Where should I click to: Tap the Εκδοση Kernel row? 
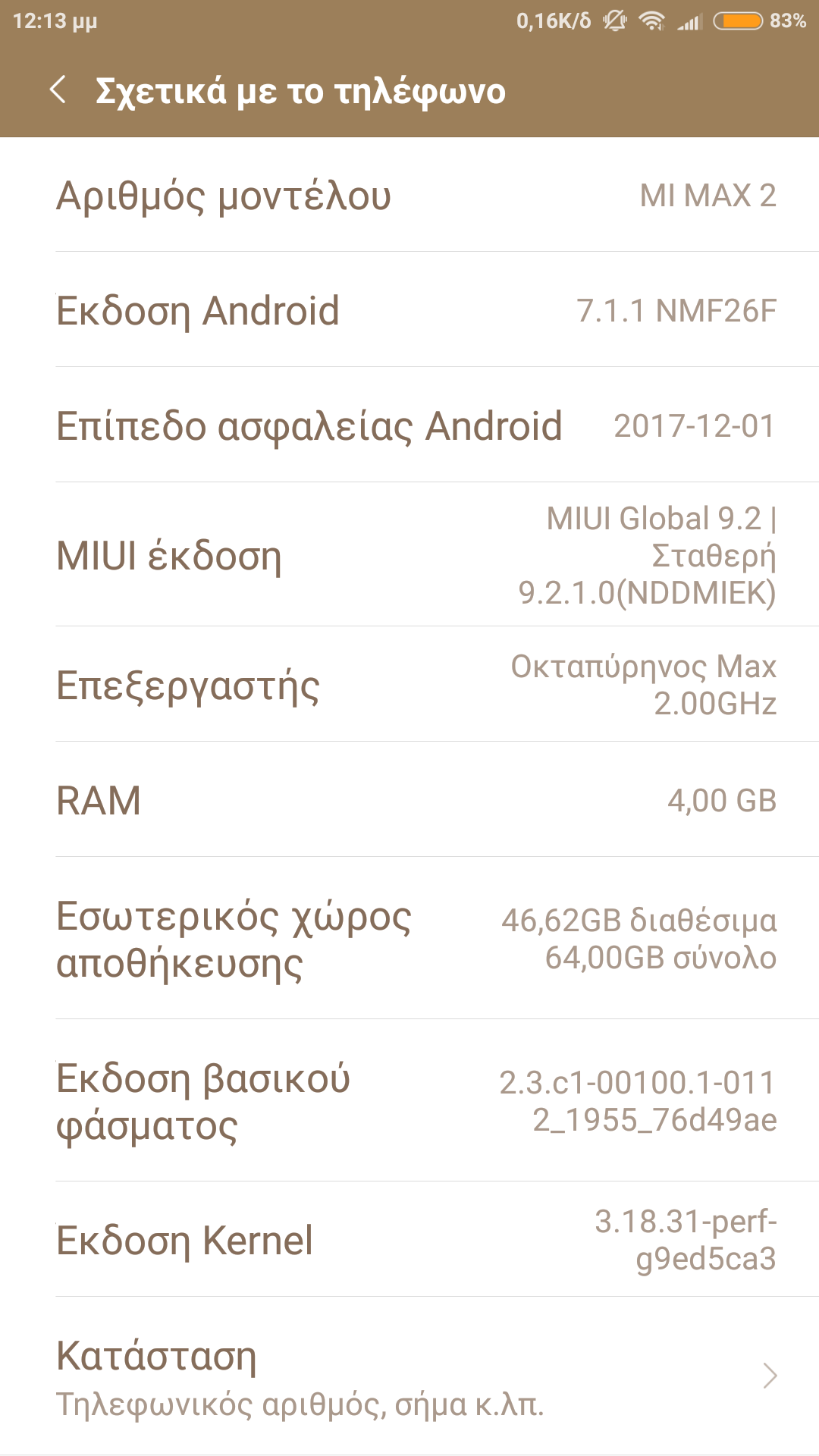[x=409, y=1240]
